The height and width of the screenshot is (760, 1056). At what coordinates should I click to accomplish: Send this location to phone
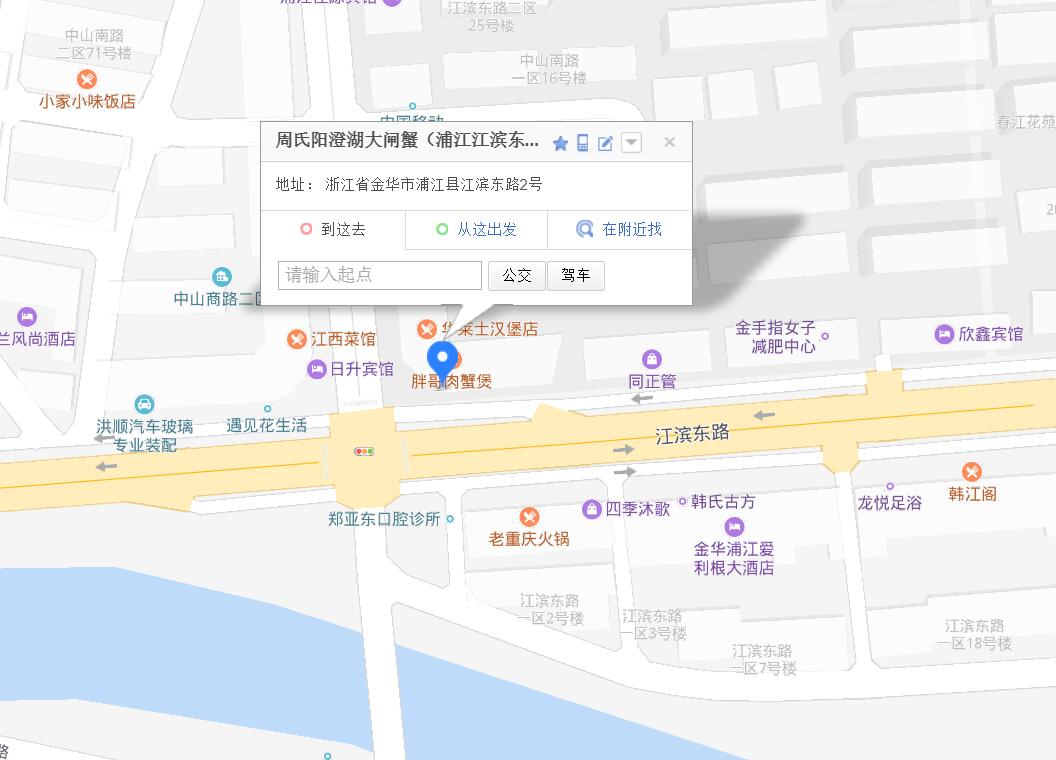[x=583, y=143]
